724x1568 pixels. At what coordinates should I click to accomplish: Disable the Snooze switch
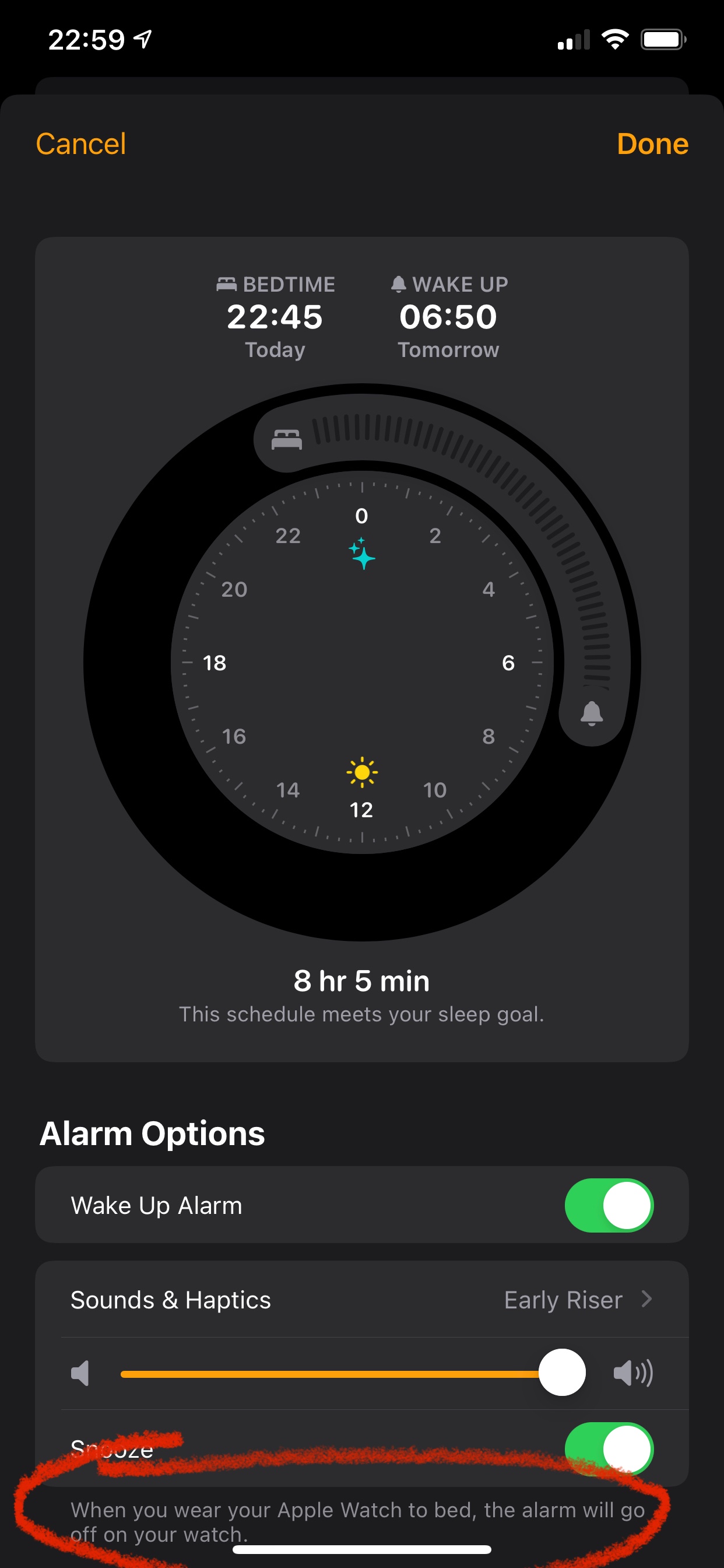[609, 1448]
